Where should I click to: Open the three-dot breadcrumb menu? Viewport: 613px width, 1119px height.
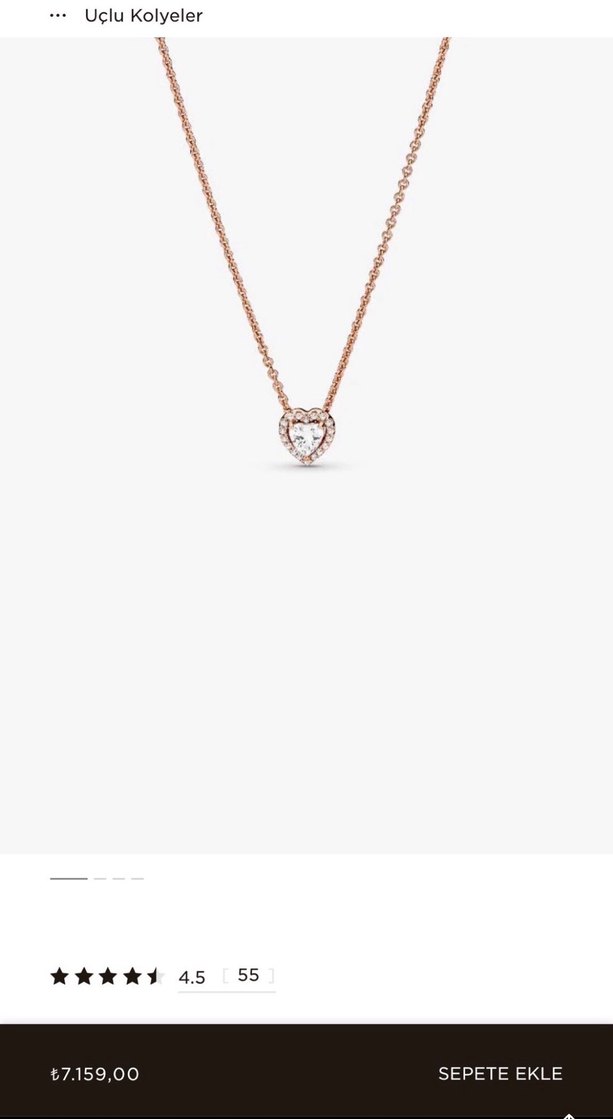[58, 16]
